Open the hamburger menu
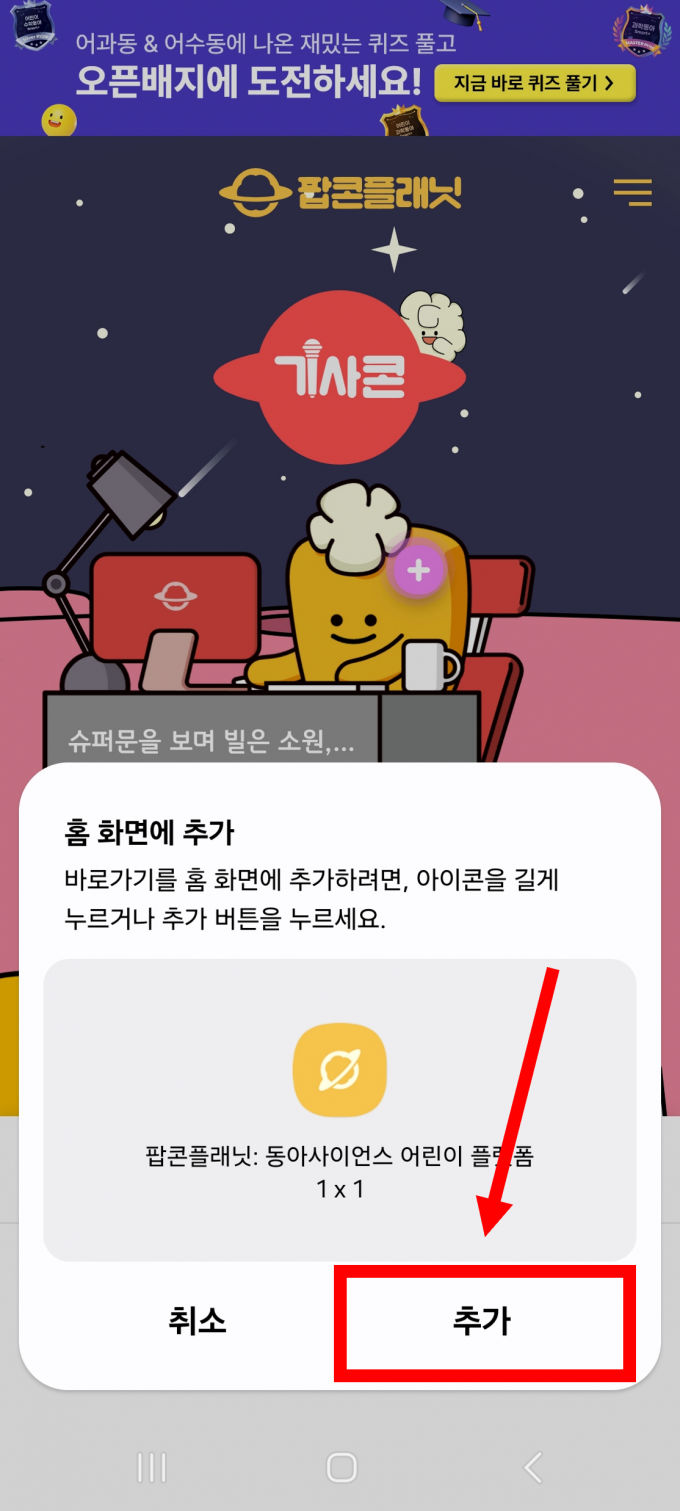680x1511 pixels. point(632,192)
